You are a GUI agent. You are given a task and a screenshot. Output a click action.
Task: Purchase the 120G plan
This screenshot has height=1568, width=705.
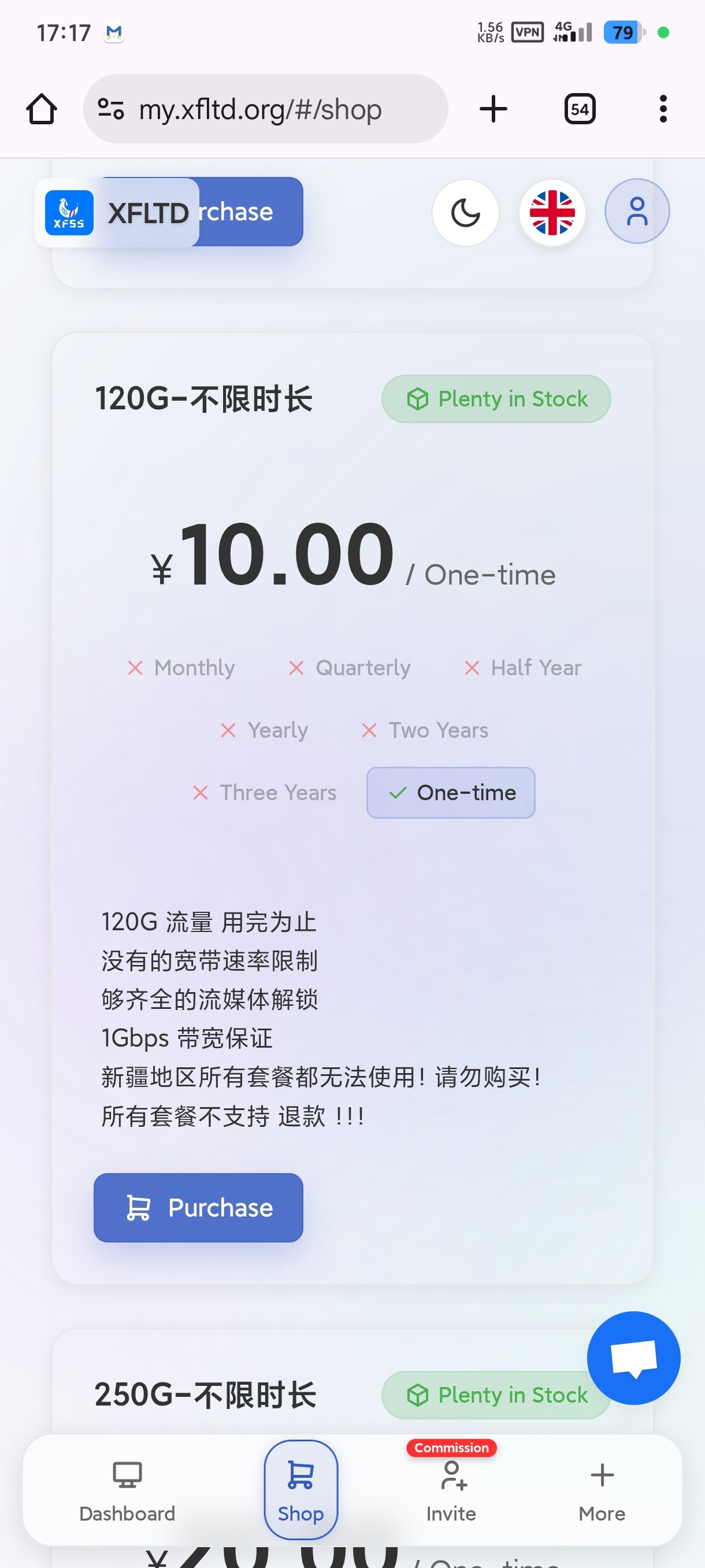tap(198, 1208)
